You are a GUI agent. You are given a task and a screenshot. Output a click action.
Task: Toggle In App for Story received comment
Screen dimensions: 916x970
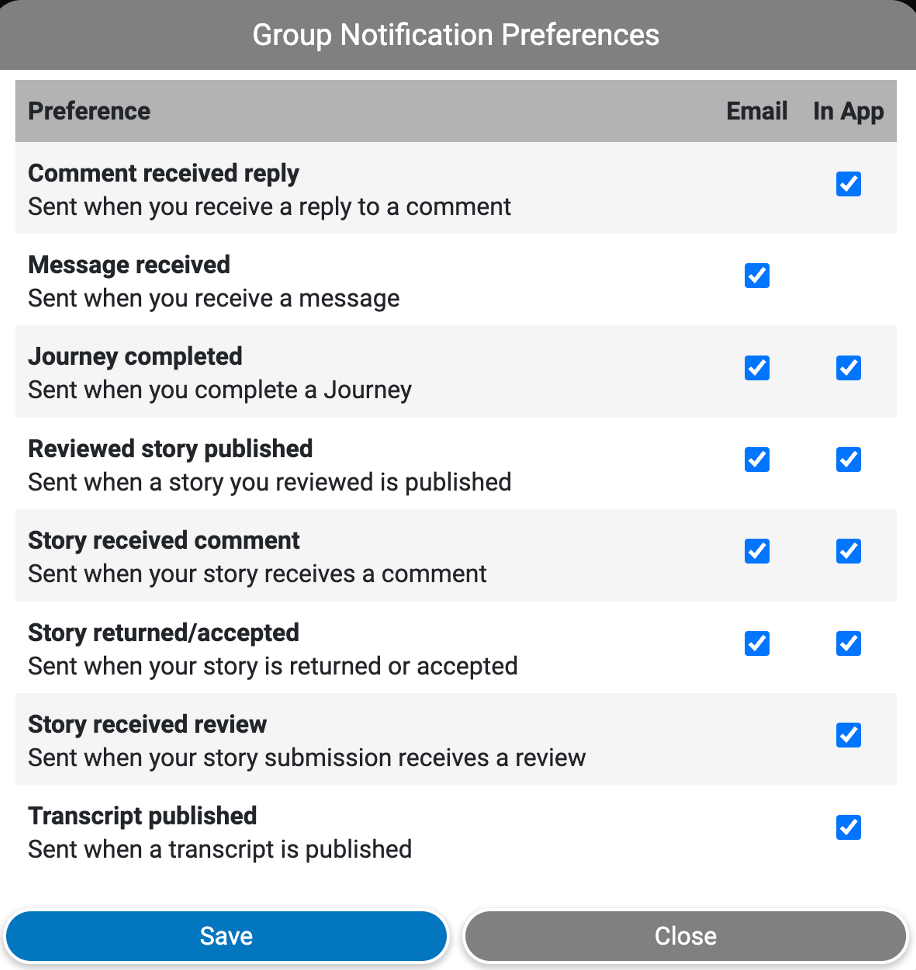[848, 551]
